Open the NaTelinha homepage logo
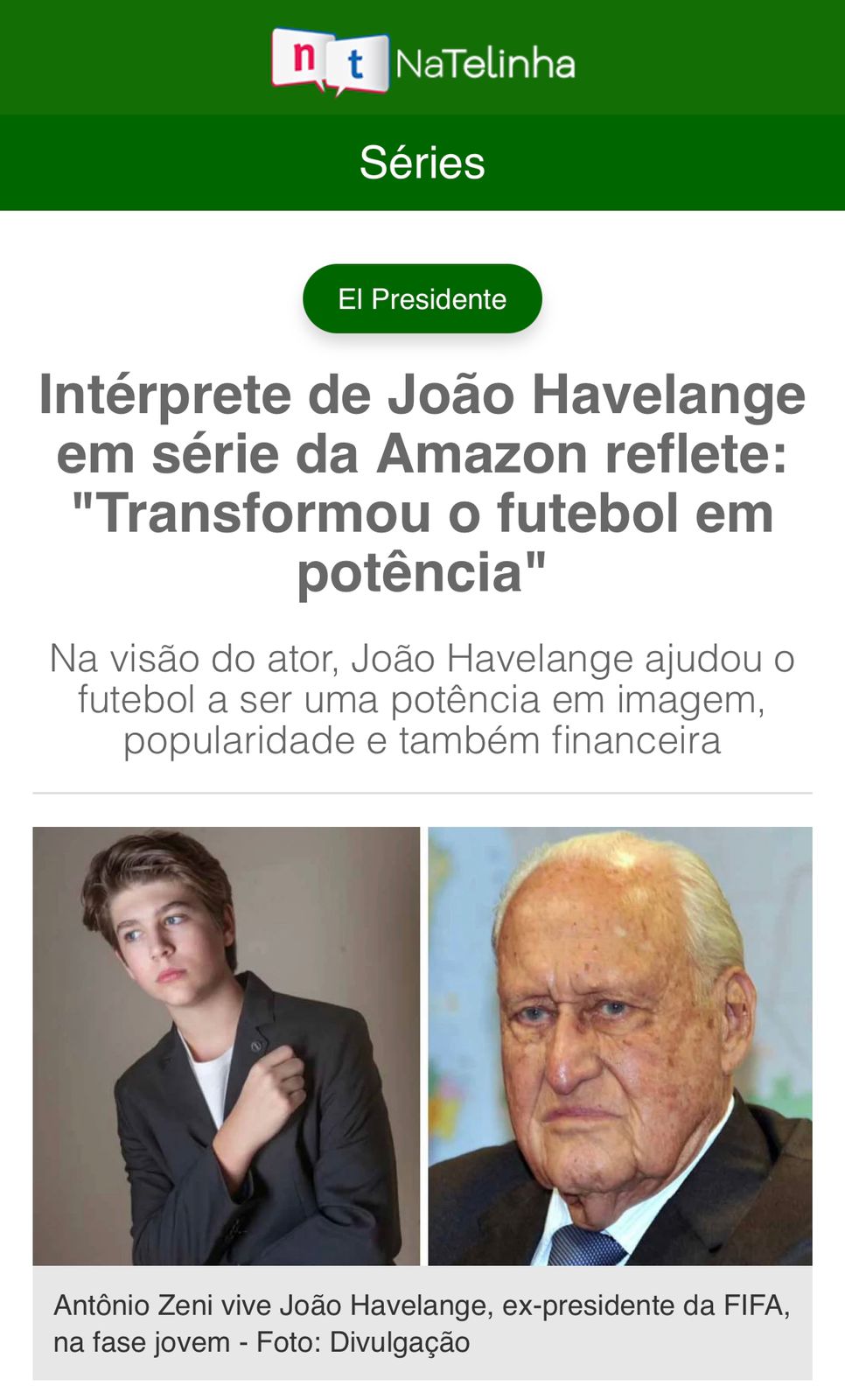The image size is (845, 1400). point(422,61)
